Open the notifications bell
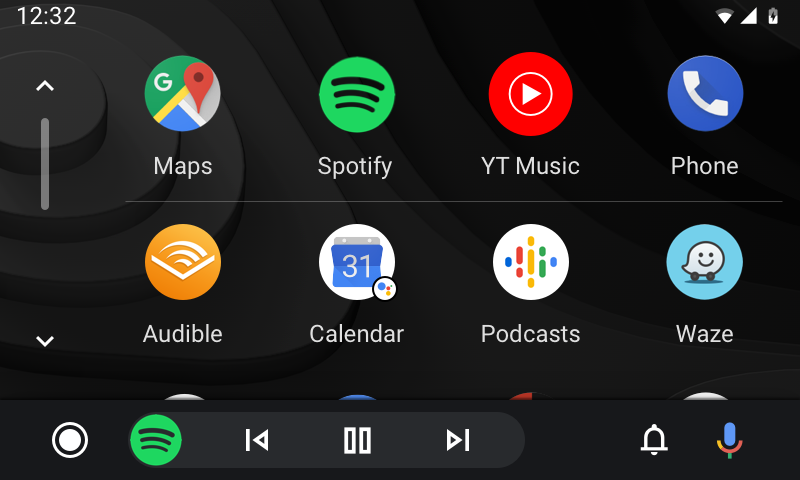 coord(654,440)
